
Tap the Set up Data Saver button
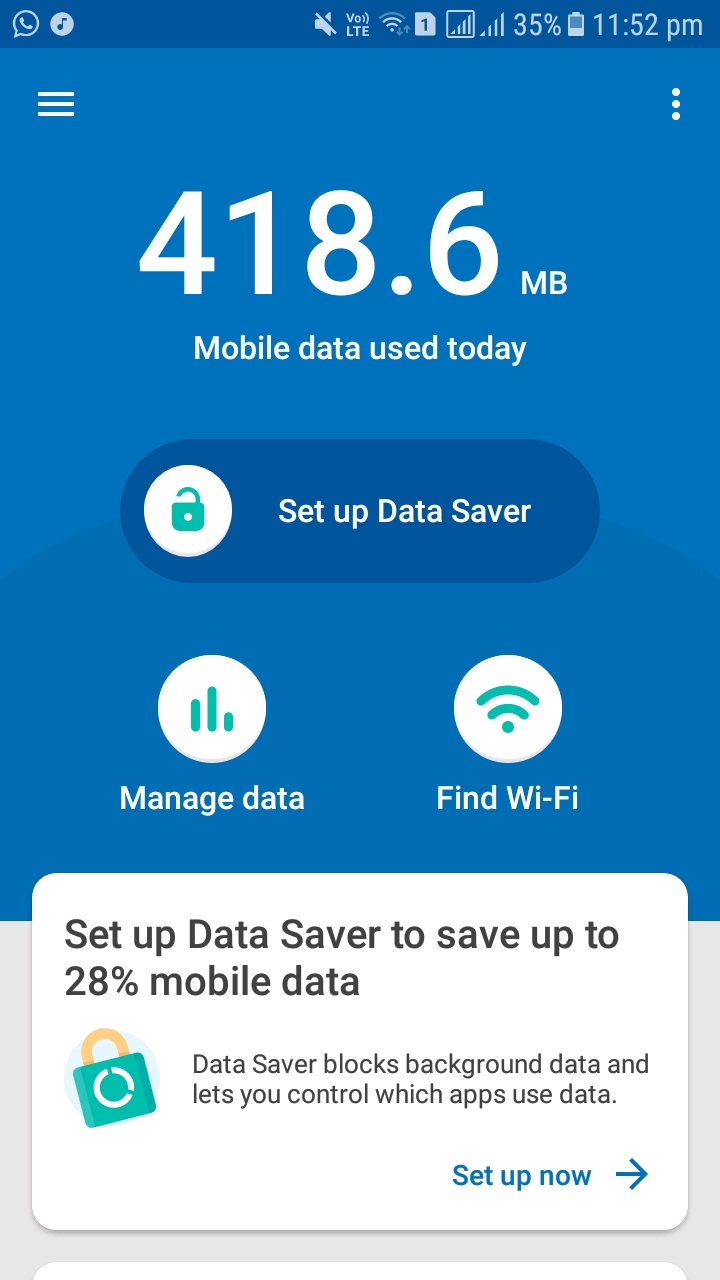coord(360,511)
